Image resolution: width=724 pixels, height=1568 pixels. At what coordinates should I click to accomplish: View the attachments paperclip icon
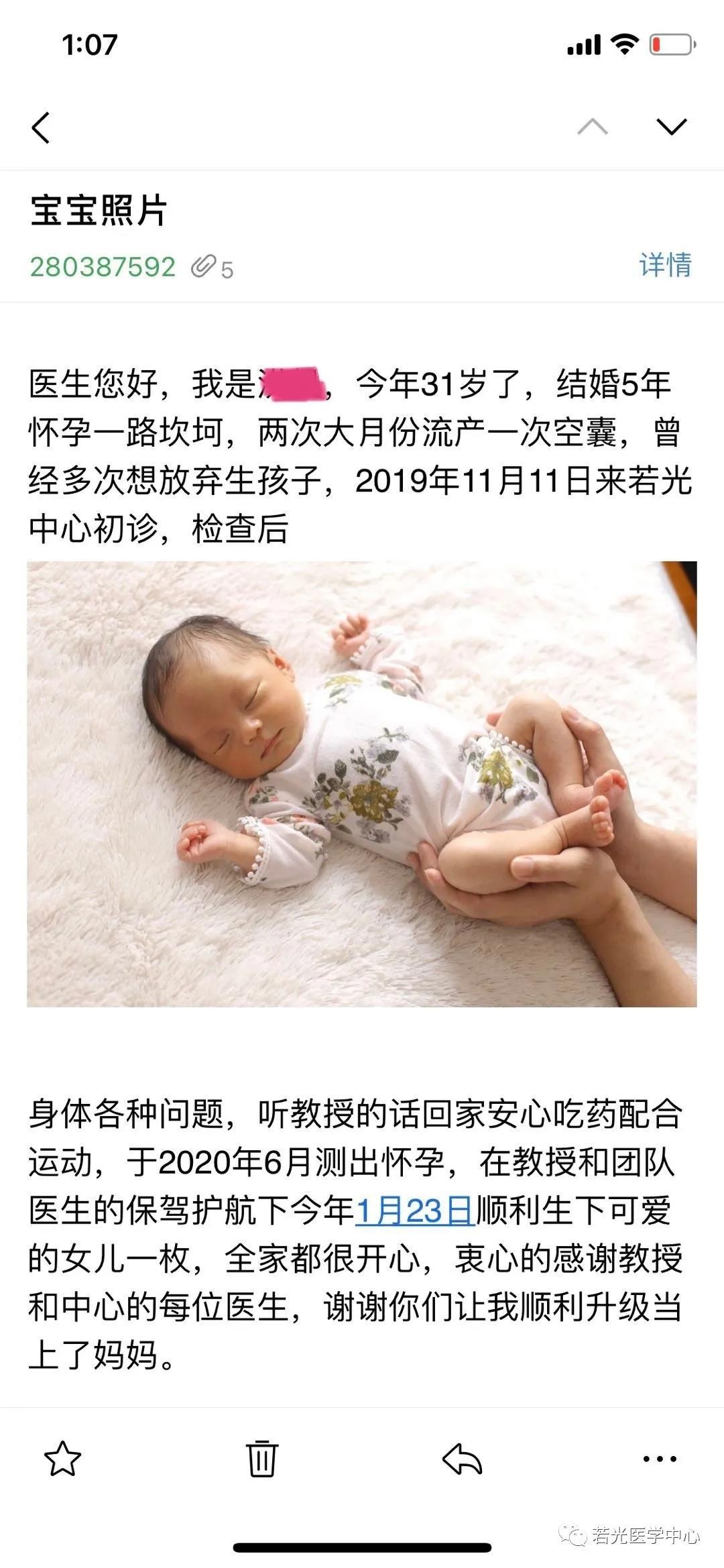pos(204,267)
